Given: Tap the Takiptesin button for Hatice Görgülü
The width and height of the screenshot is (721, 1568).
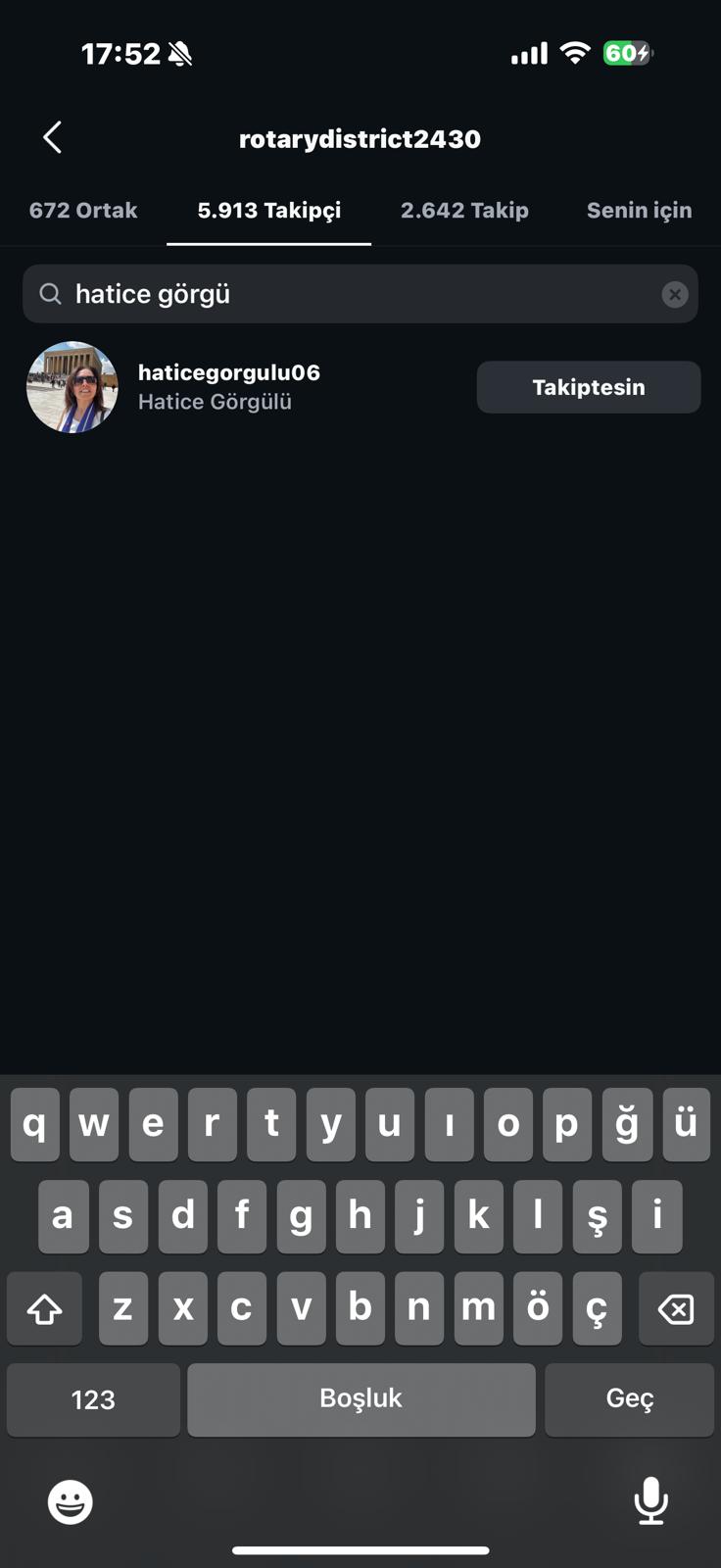Looking at the screenshot, I should (x=588, y=387).
